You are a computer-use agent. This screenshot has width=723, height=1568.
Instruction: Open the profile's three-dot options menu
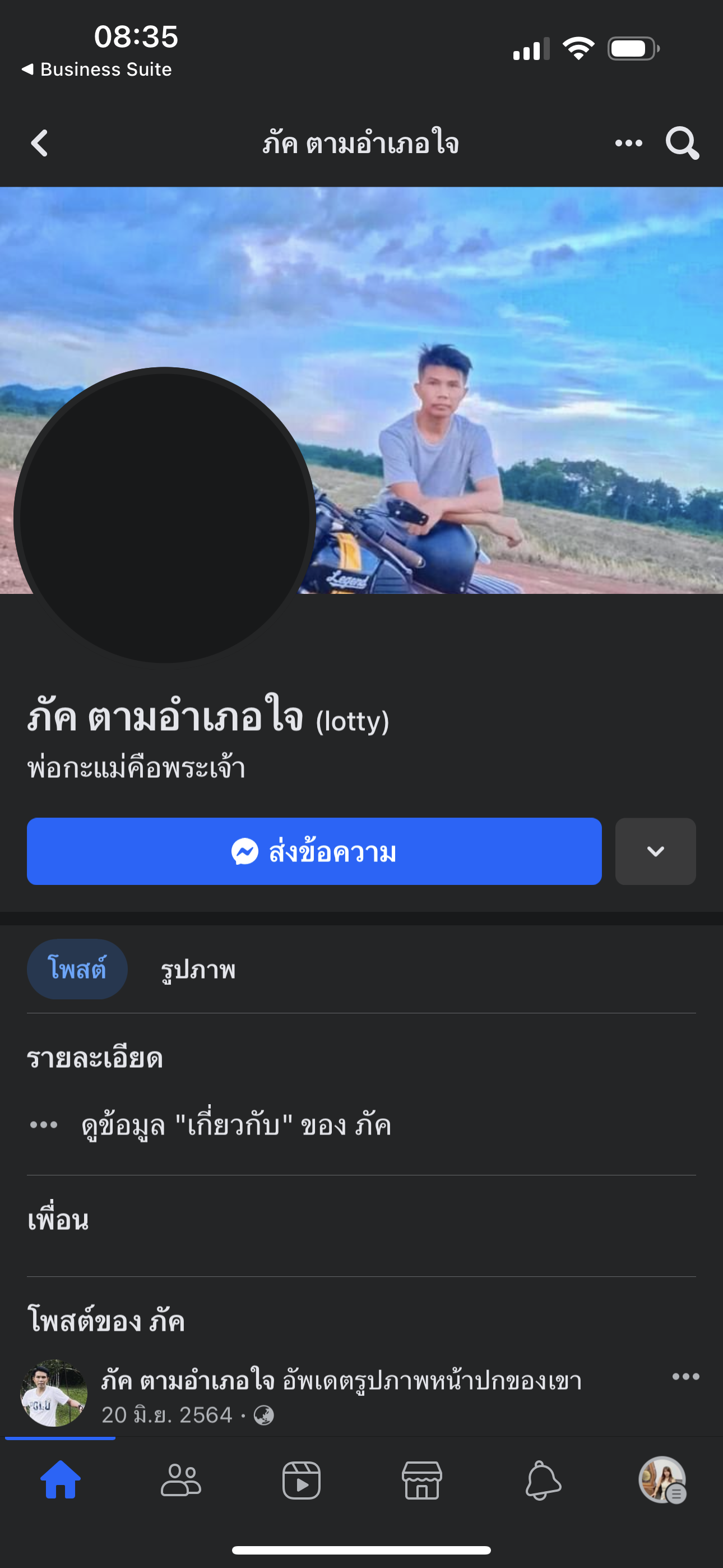click(628, 144)
